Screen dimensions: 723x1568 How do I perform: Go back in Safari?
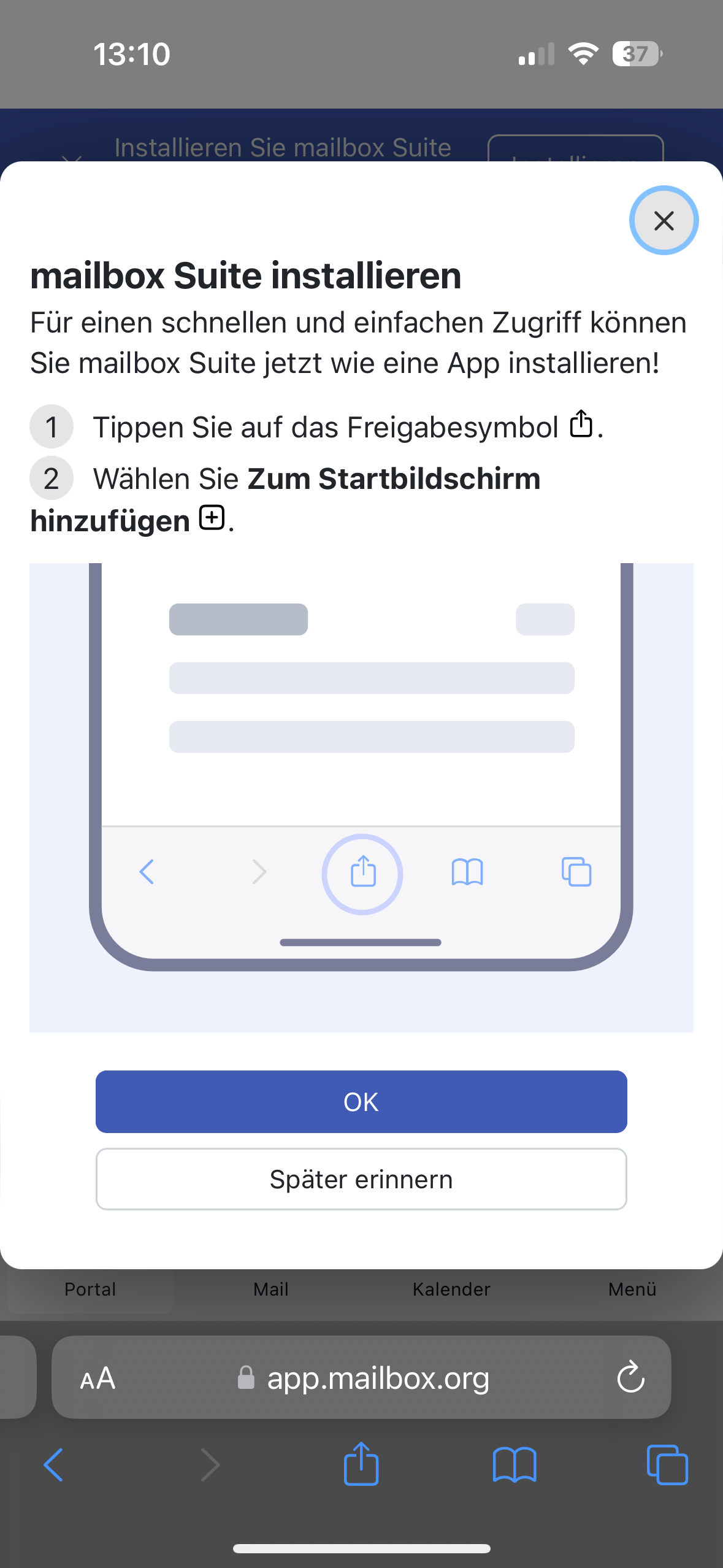(x=53, y=1465)
